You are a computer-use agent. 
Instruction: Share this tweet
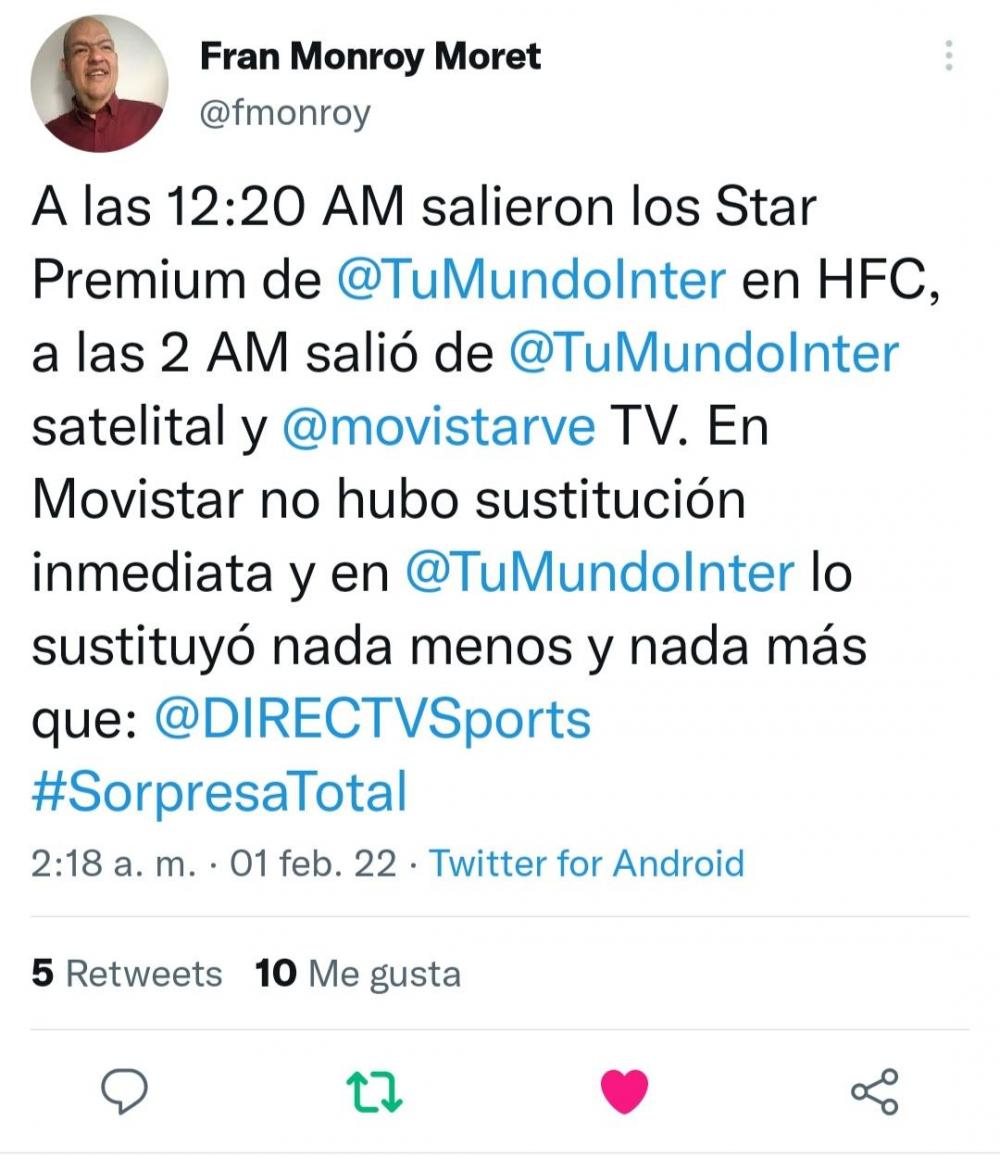coord(874,1091)
